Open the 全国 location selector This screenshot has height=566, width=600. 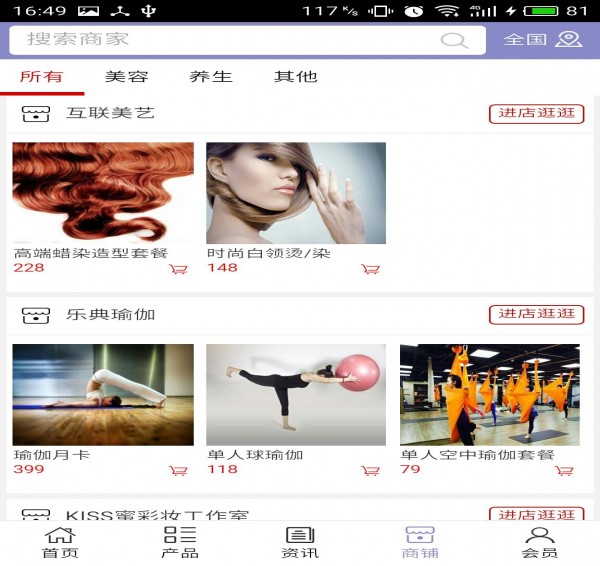[x=542, y=40]
